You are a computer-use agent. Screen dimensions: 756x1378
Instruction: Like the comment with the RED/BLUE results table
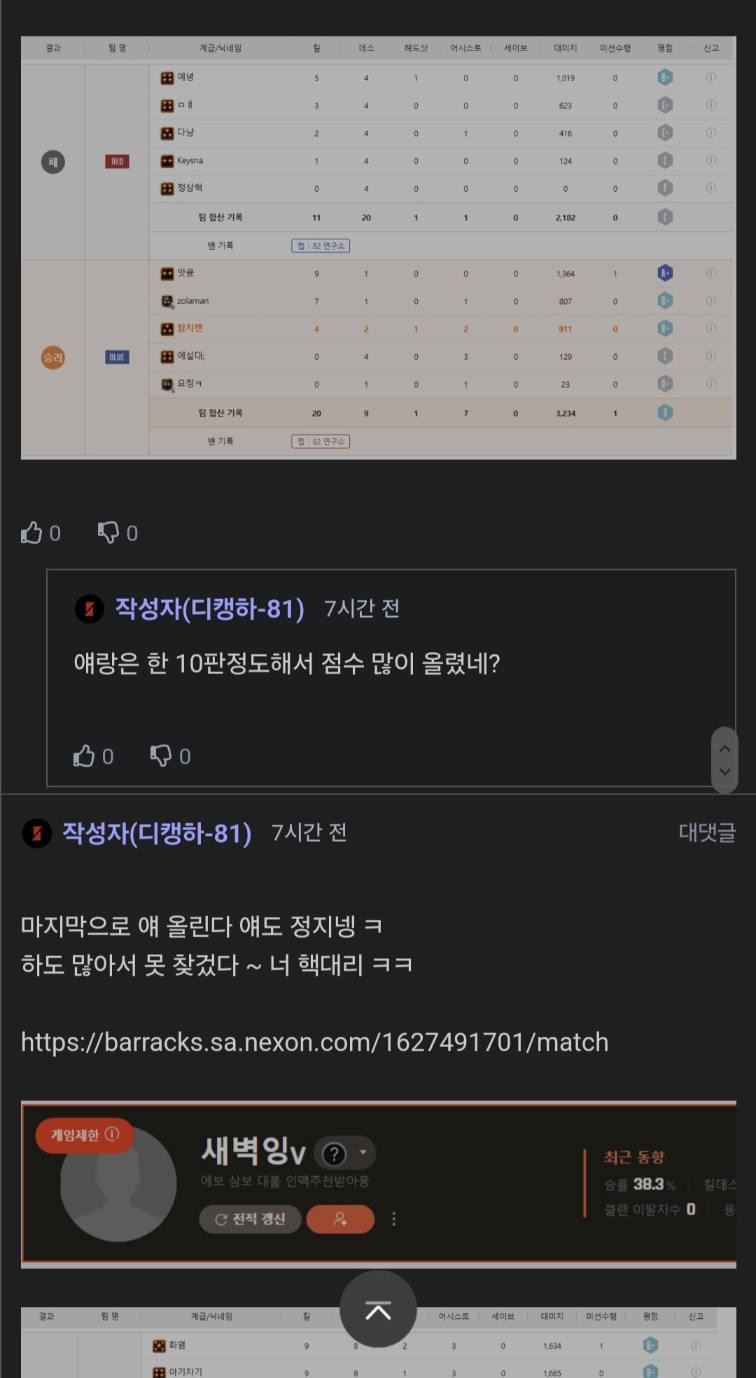coord(32,533)
